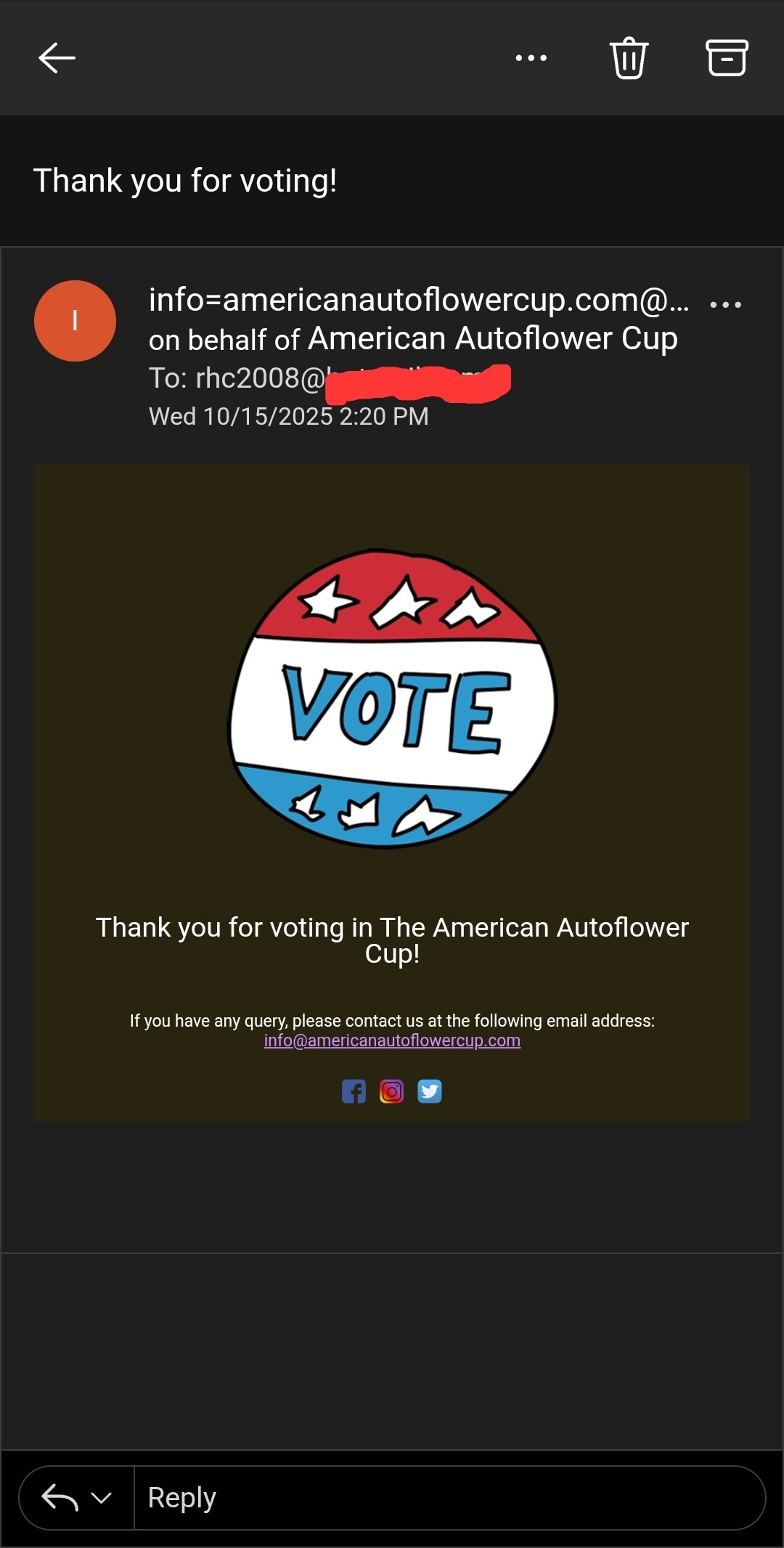
Task: Open the info@americanautoflowercup.com email link
Action: (392, 1040)
